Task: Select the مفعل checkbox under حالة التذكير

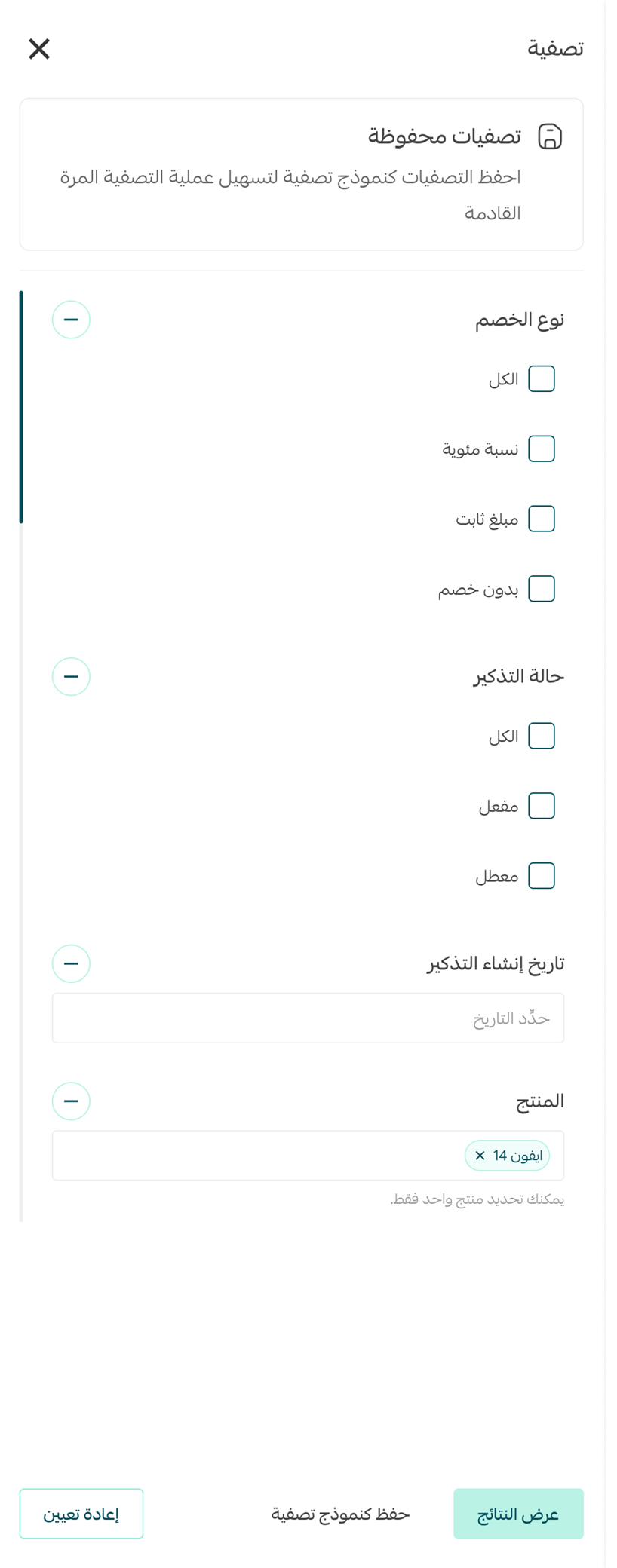Action: pos(541,806)
